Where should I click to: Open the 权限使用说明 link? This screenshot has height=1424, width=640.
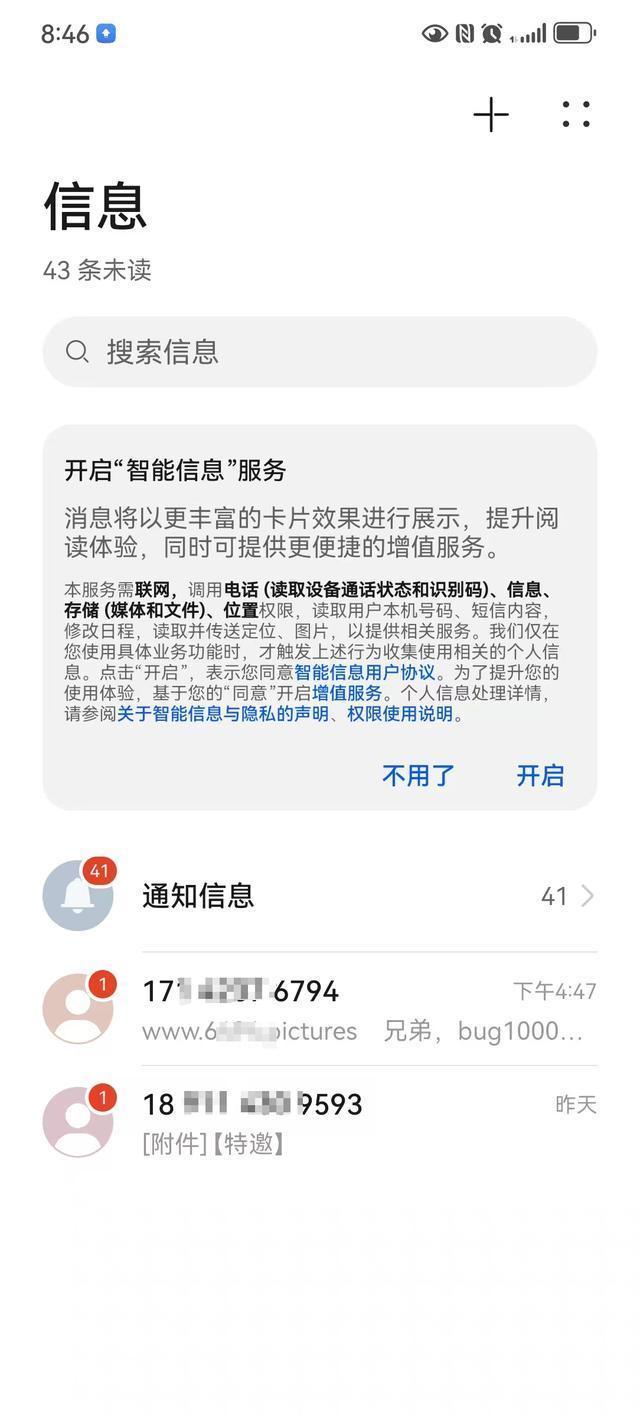pyautogui.click(x=400, y=715)
